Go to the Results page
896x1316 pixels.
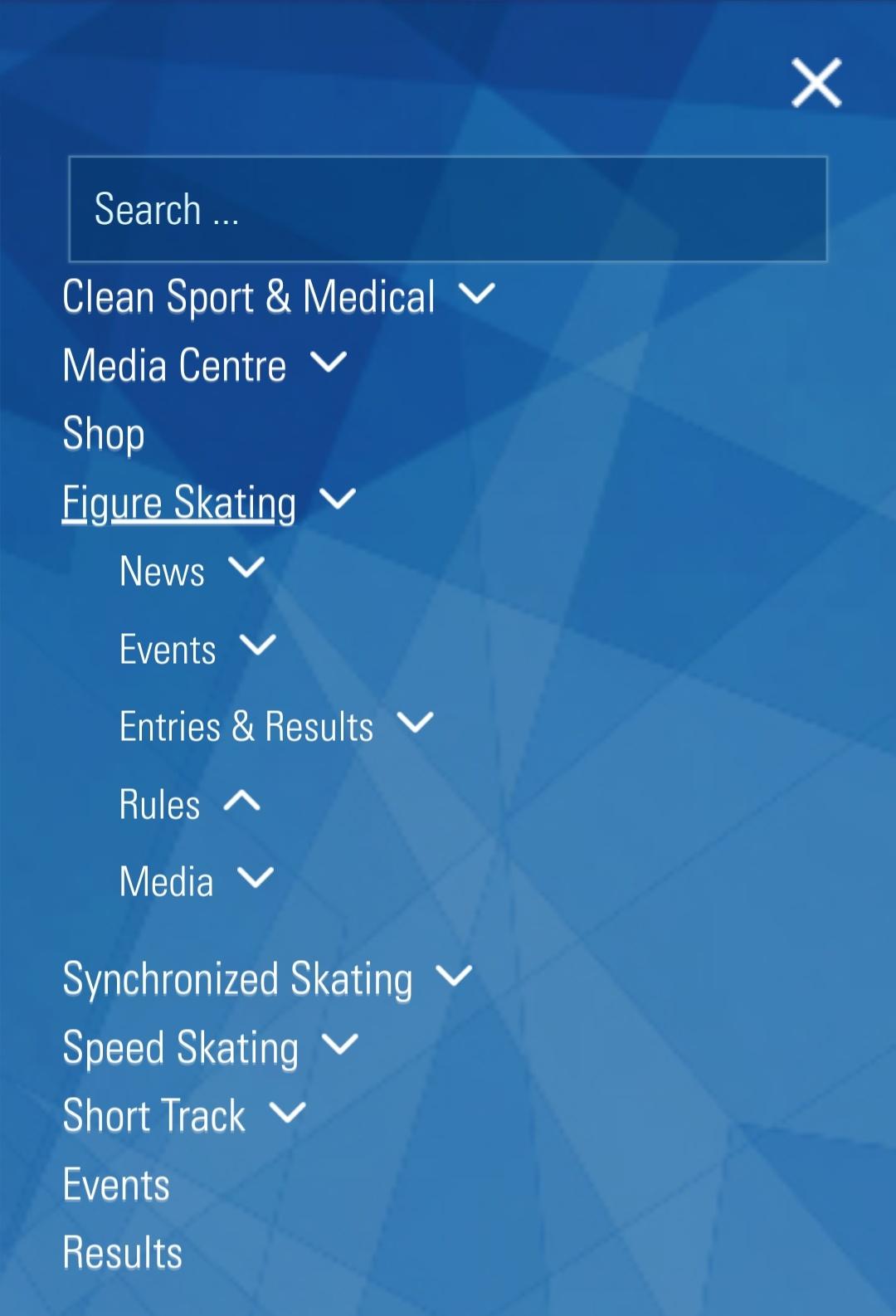[x=123, y=1253]
